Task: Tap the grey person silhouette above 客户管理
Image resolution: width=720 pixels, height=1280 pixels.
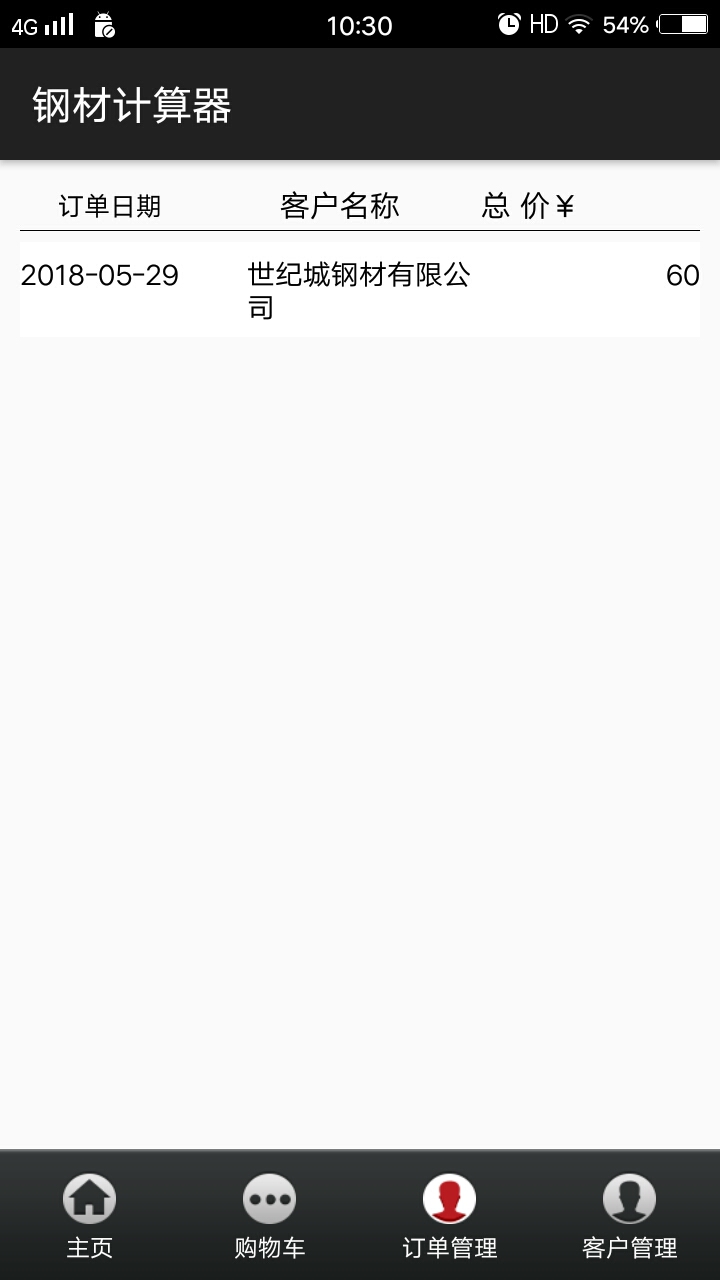Action: (629, 1197)
